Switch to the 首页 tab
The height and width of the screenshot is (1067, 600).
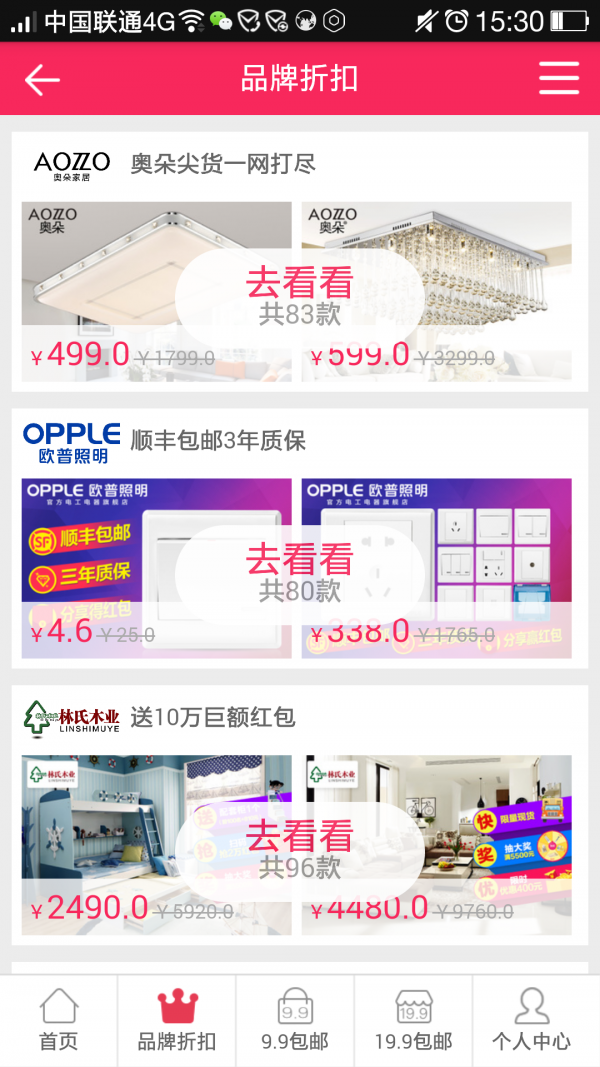[x=59, y=1021]
